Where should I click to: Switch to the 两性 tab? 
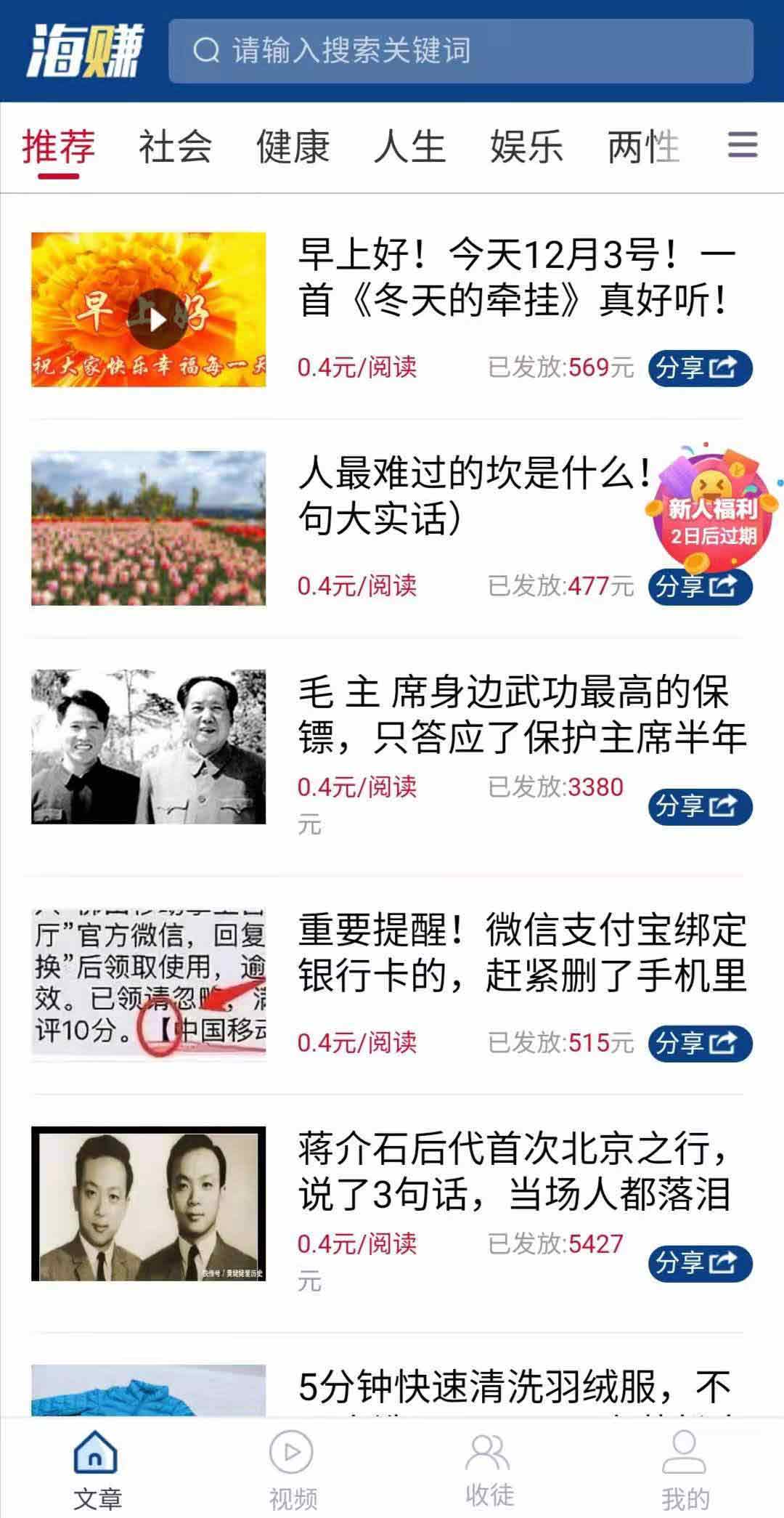[x=643, y=146]
